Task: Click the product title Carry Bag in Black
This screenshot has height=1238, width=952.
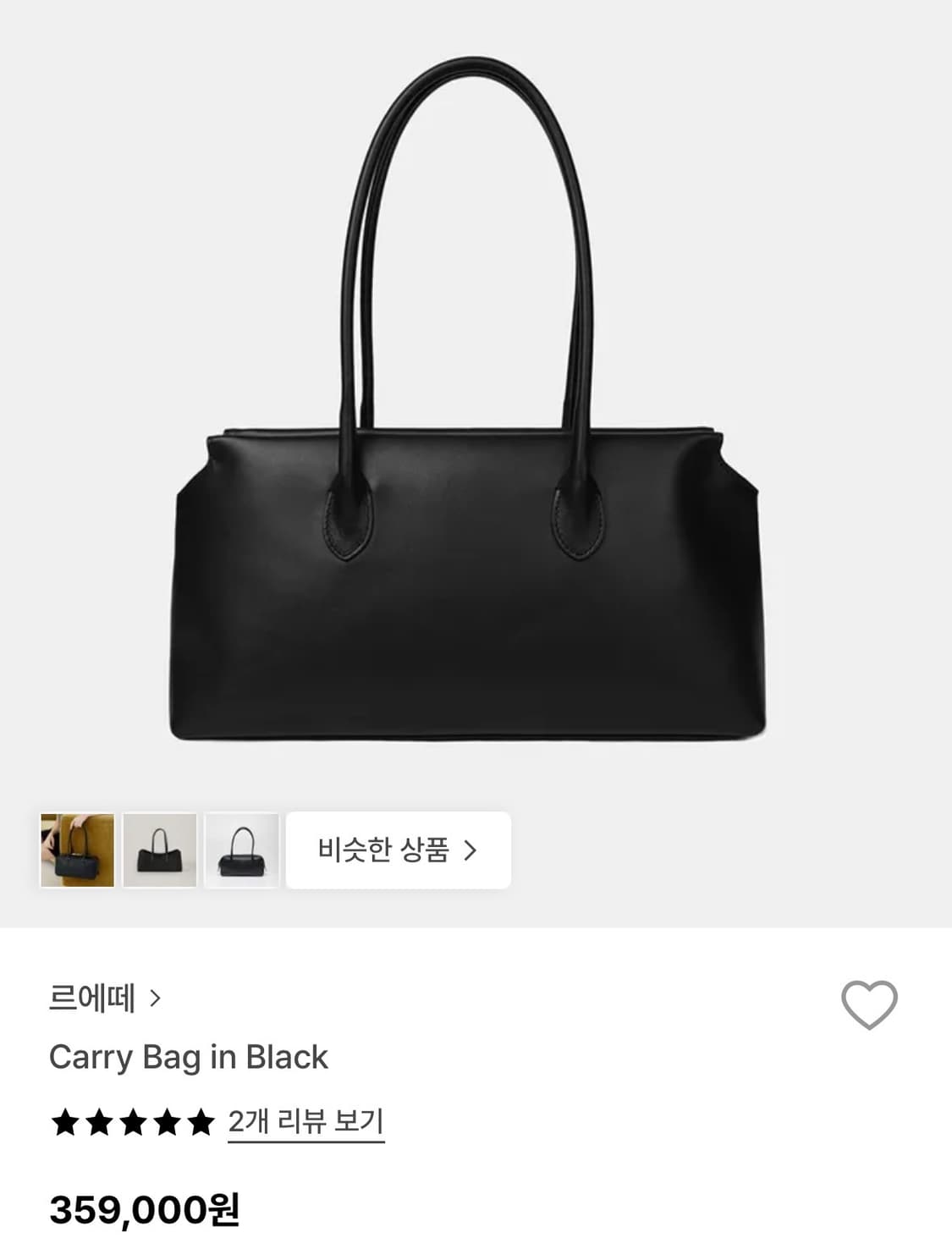Action: pyautogui.click(x=188, y=1056)
